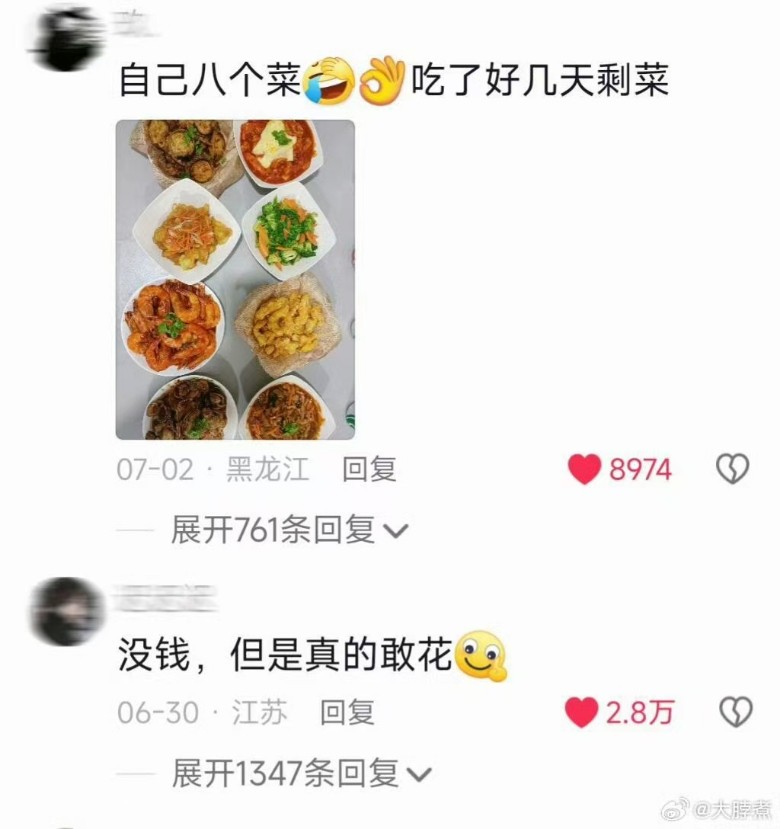Open profile avatar of the 自己八个菜 commenter
The width and height of the screenshot is (780, 829).
pyautogui.click(x=67, y=38)
